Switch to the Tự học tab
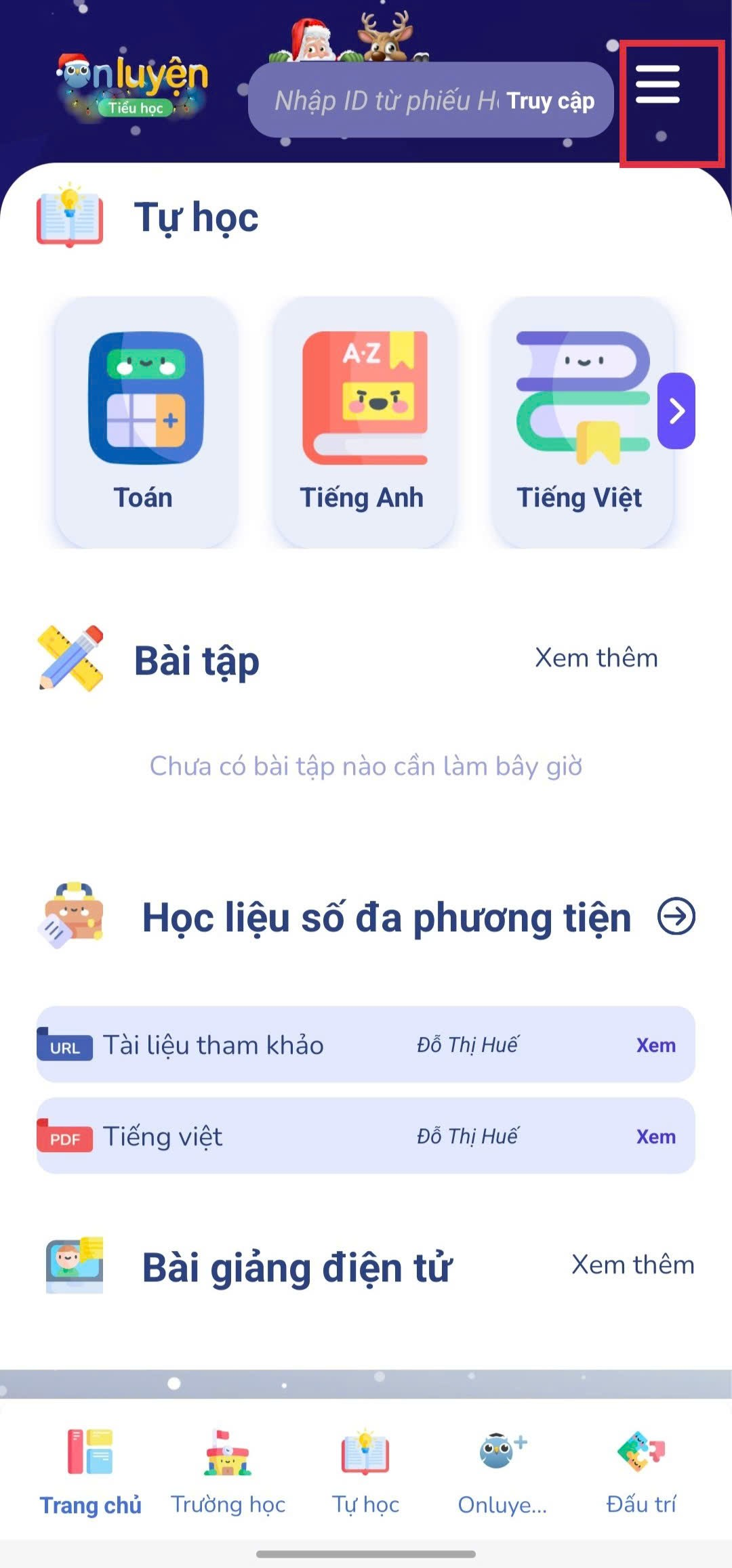 click(x=365, y=1470)
